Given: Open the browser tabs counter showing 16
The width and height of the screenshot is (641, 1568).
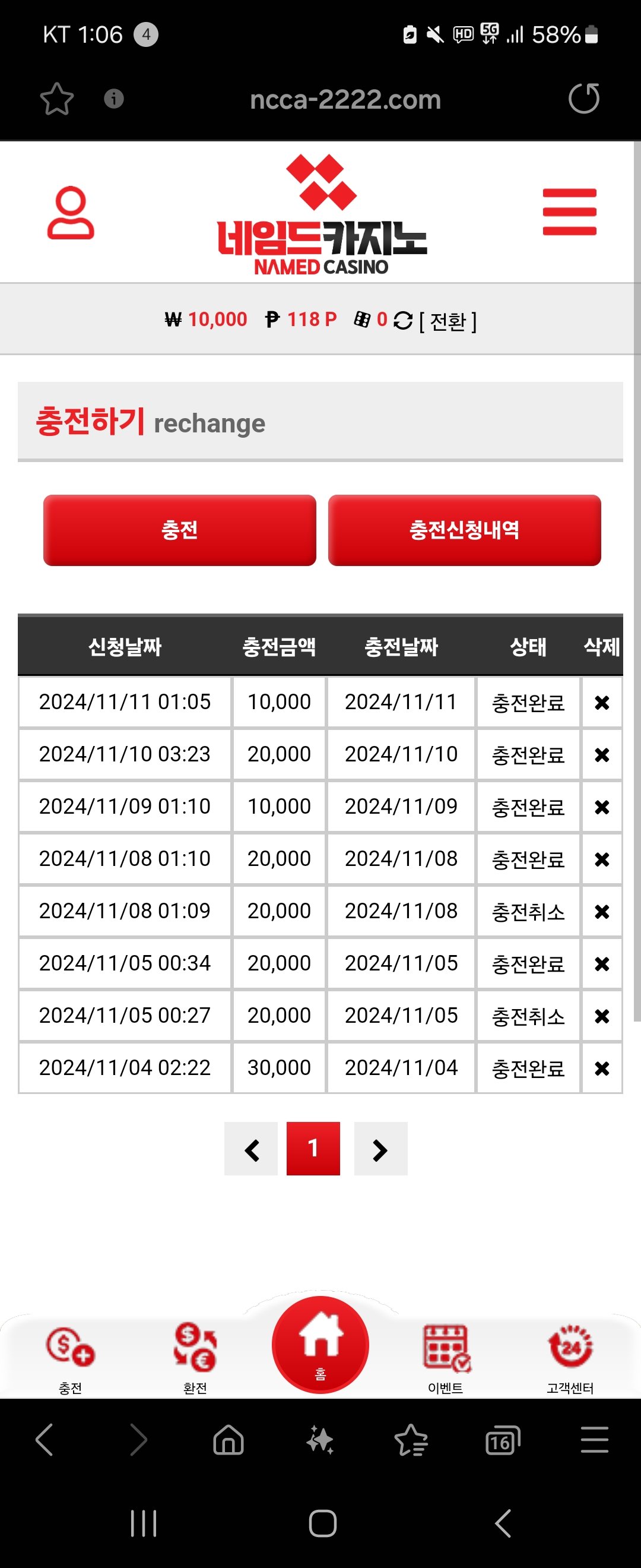Looking at the screenshot, I should click(x=503, y=1441).
